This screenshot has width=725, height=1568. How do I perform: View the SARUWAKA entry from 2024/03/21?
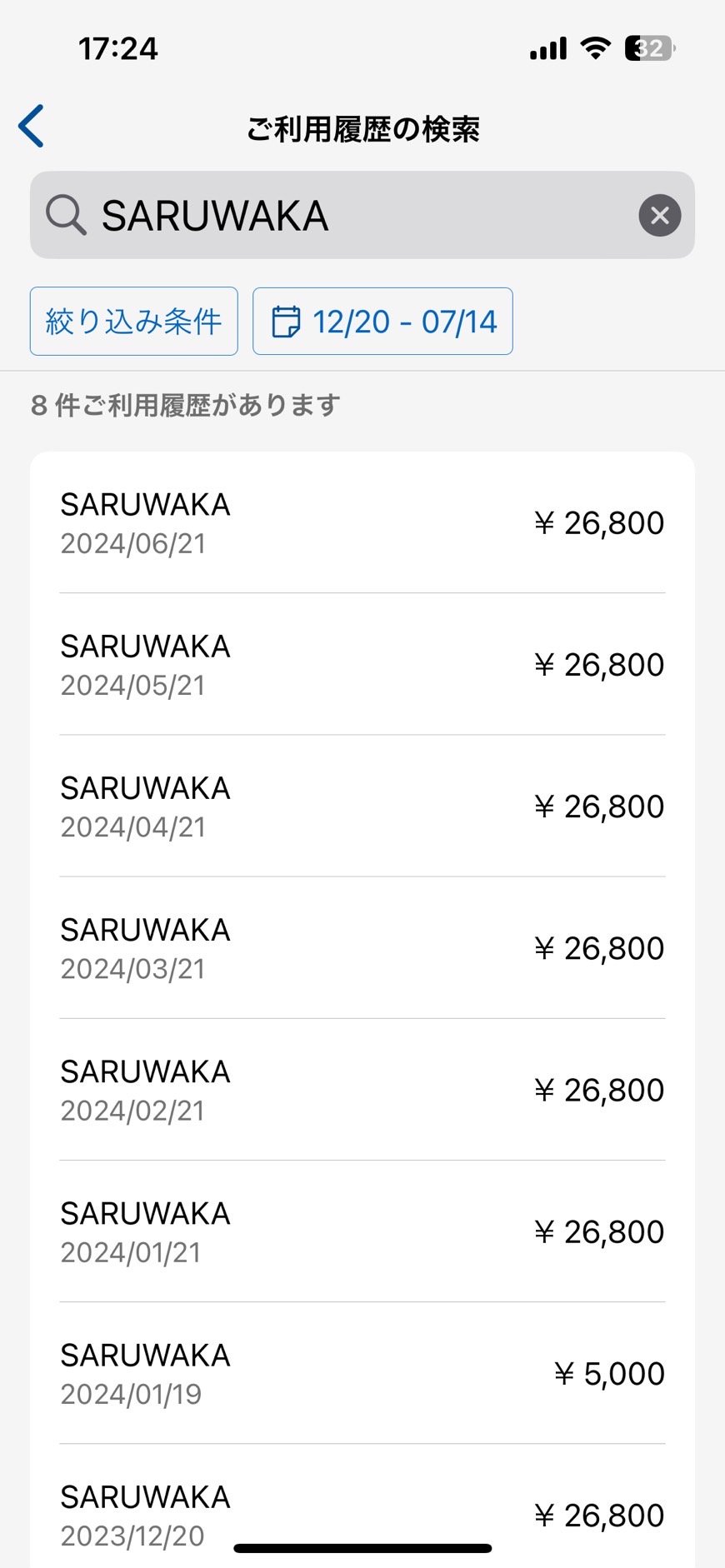coord(362,948)
